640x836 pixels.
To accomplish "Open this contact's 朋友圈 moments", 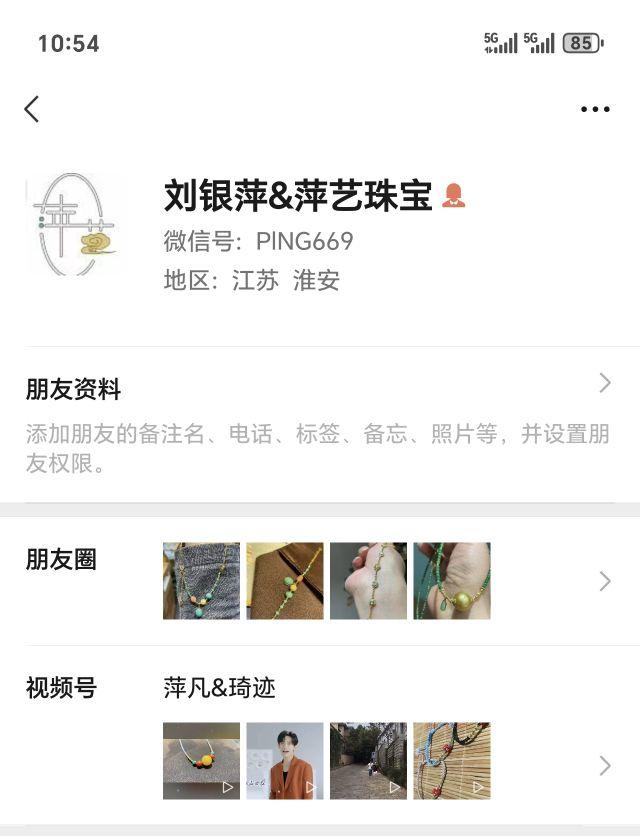I will coord(320,580).
